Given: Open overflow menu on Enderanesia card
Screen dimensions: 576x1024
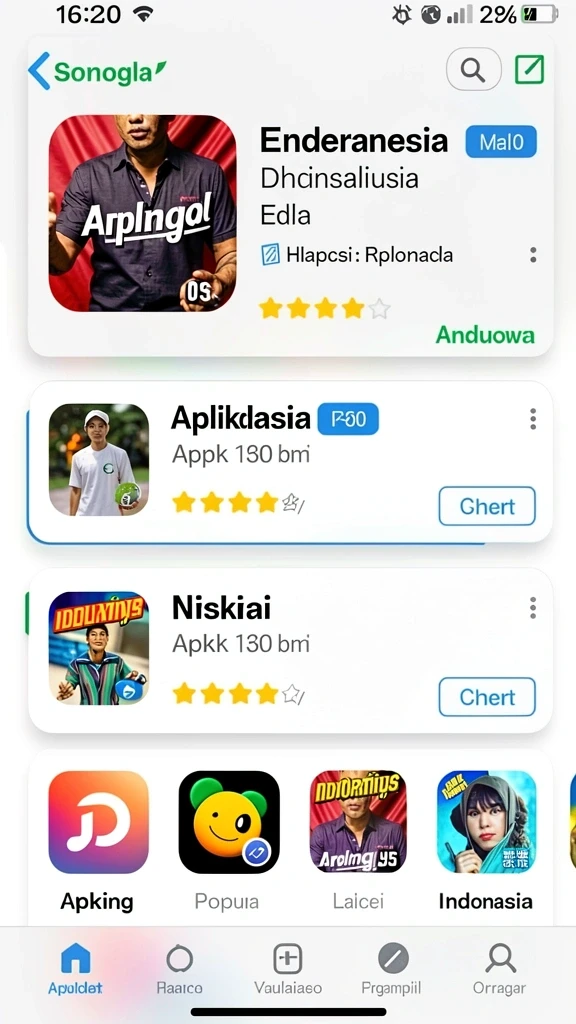Looking at the screenshot, I should pyautogui.click(x=534, y=255).
